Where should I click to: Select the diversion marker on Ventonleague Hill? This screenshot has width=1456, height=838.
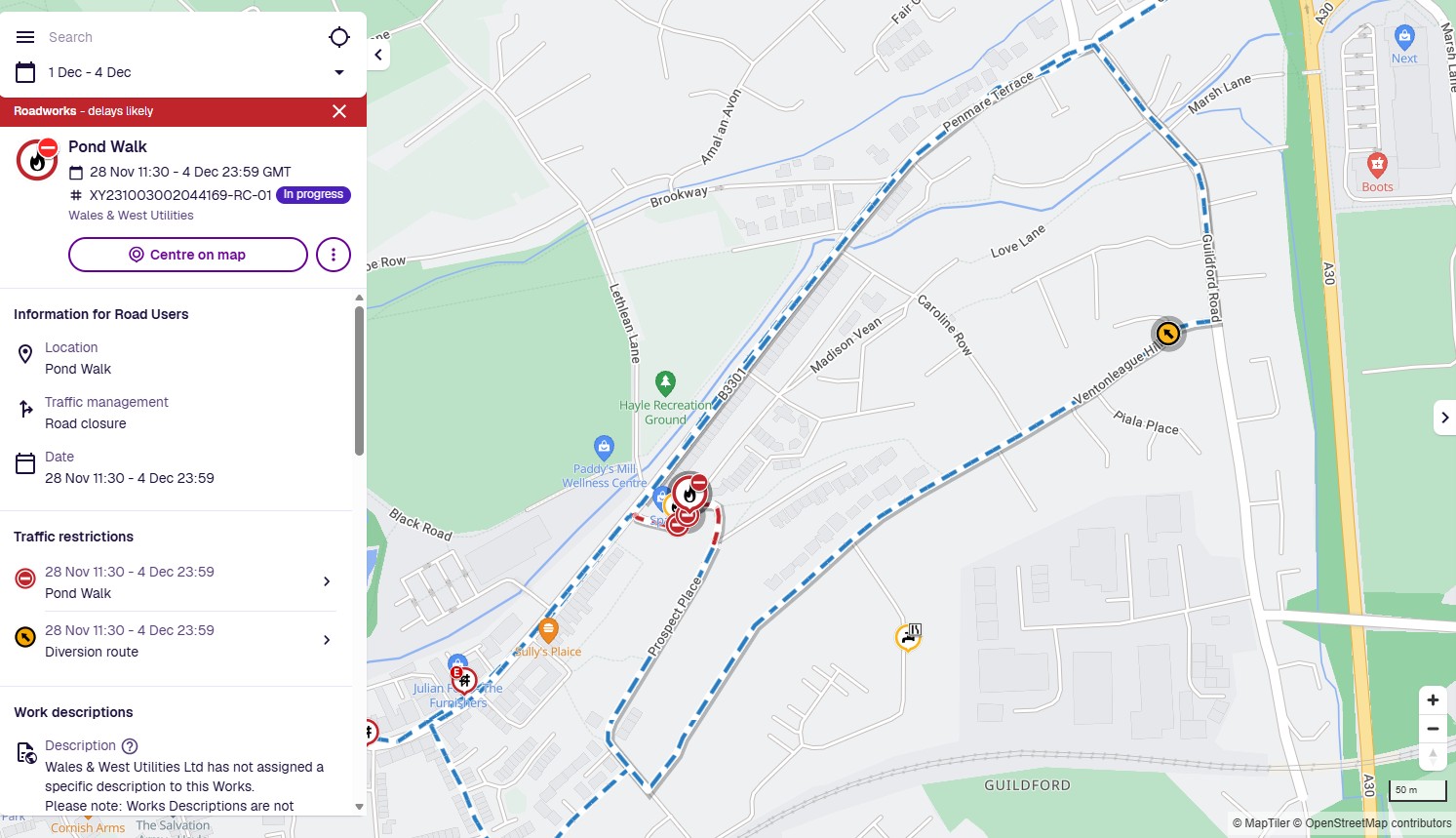tap(1167, 334)
